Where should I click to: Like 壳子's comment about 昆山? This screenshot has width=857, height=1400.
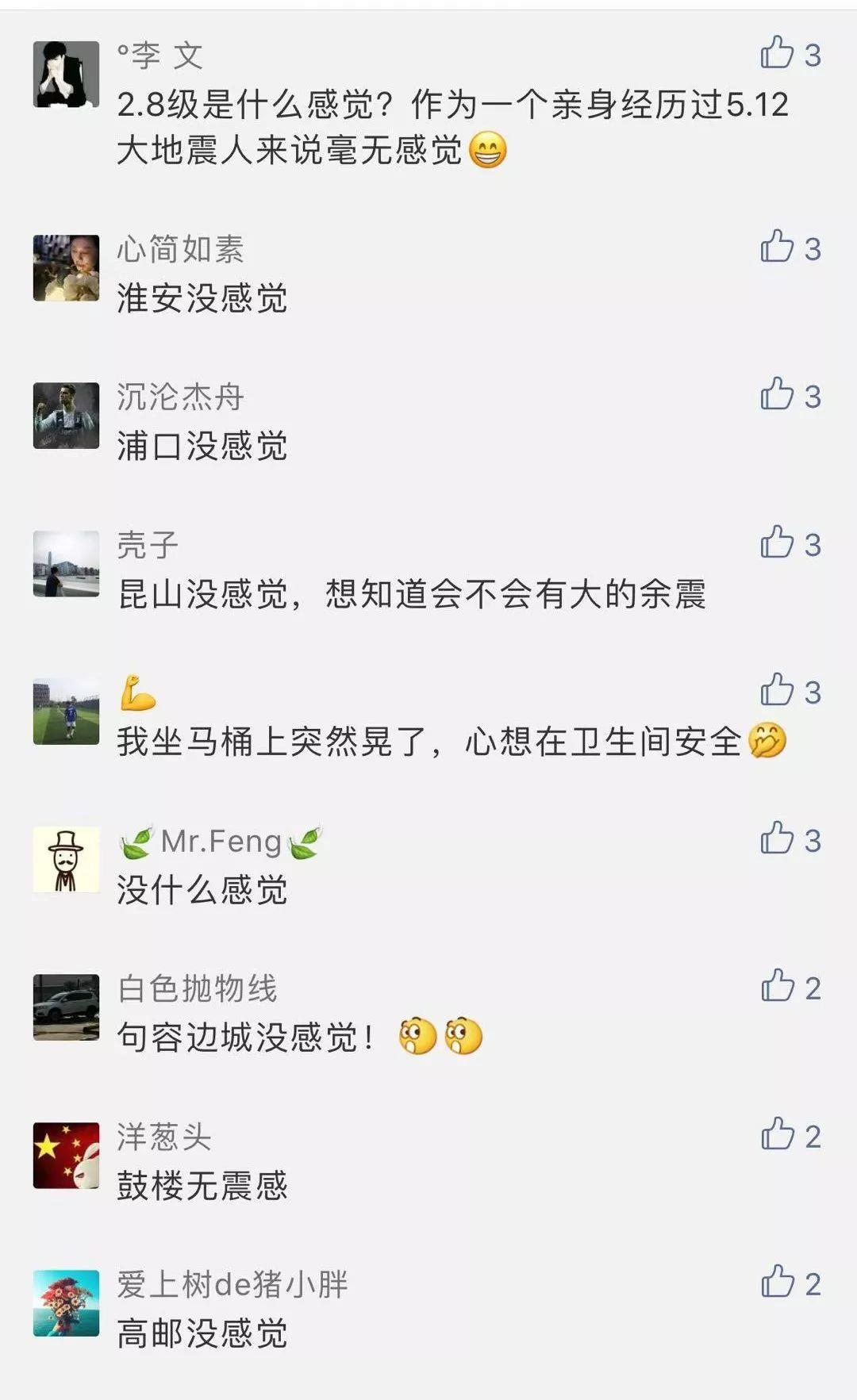pyautogui.click(x=778, y=543)
